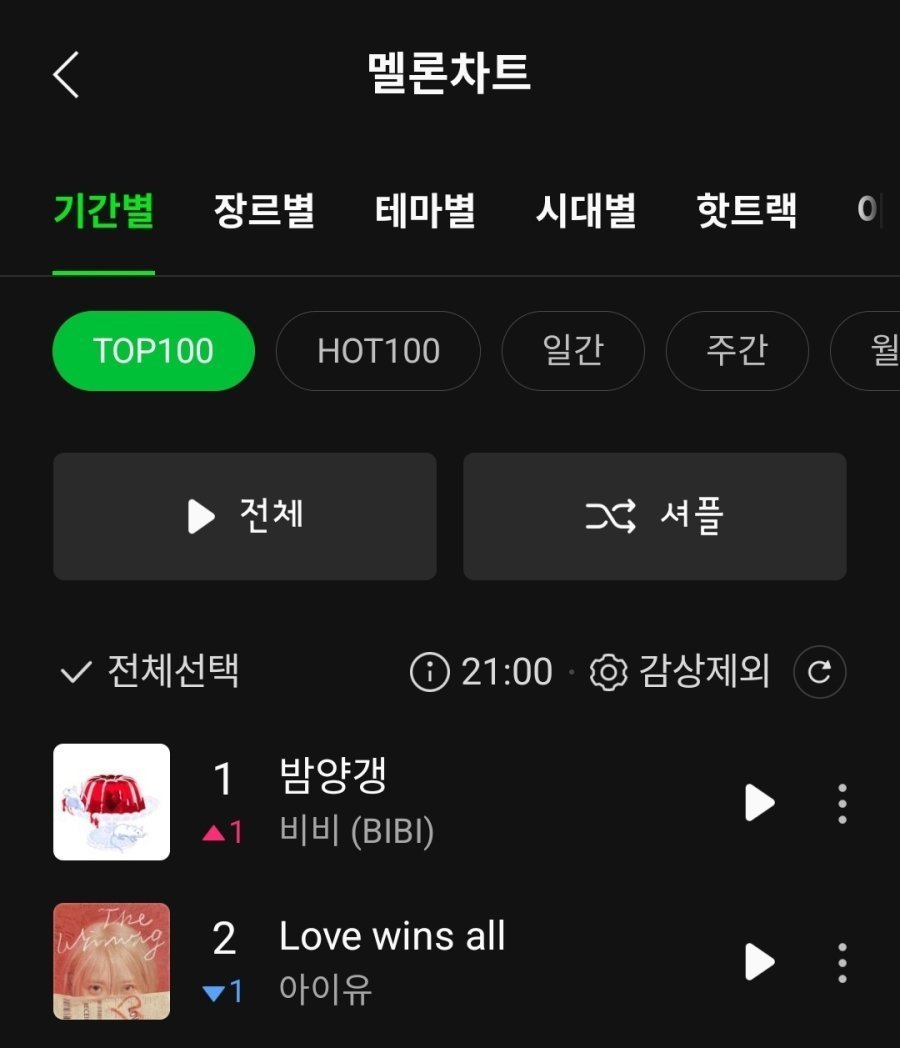The width and height of the screenshot is (900, 1048).
Task: Check 전체선택 to select all songs
Action: [x=147, y=671]
